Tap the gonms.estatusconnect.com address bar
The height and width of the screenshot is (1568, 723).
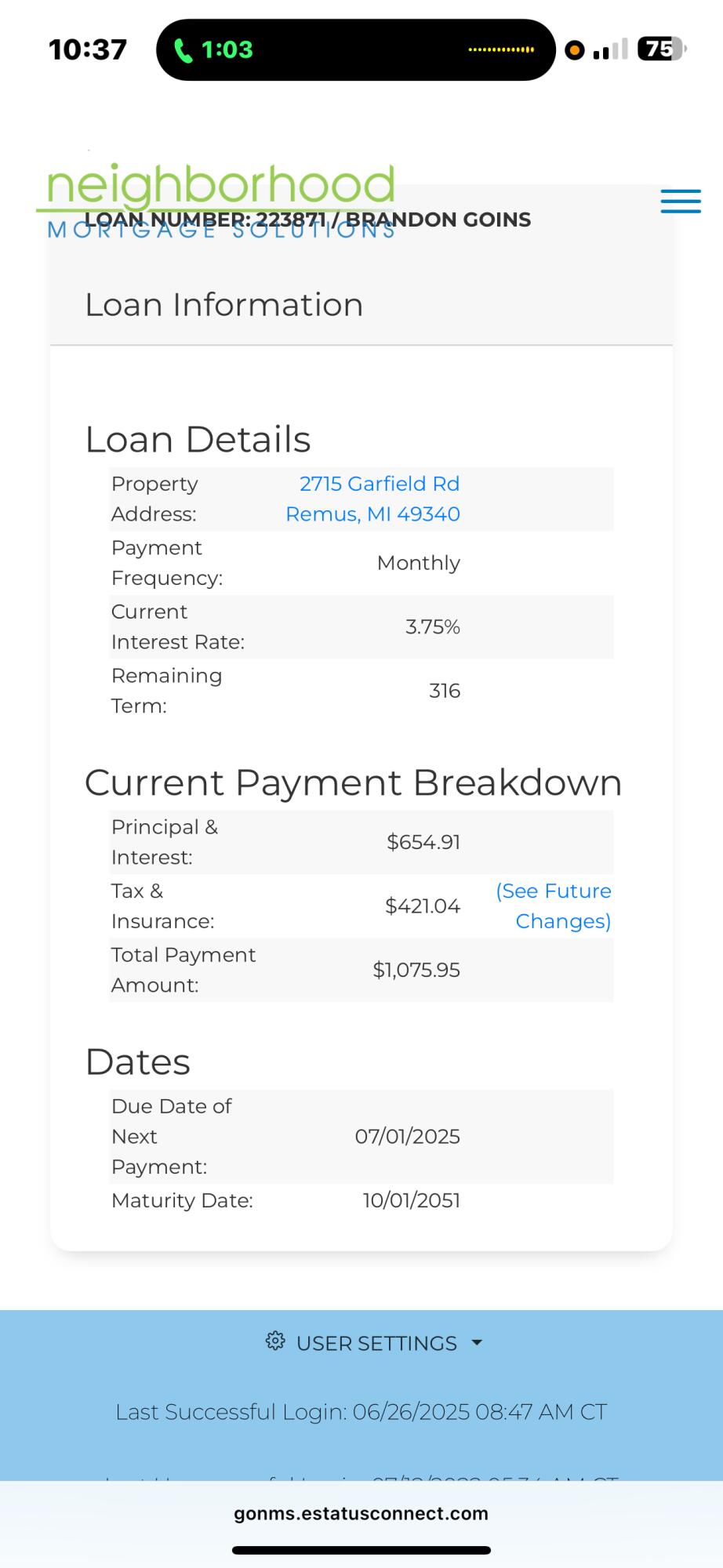click(x=361, y=1513)
